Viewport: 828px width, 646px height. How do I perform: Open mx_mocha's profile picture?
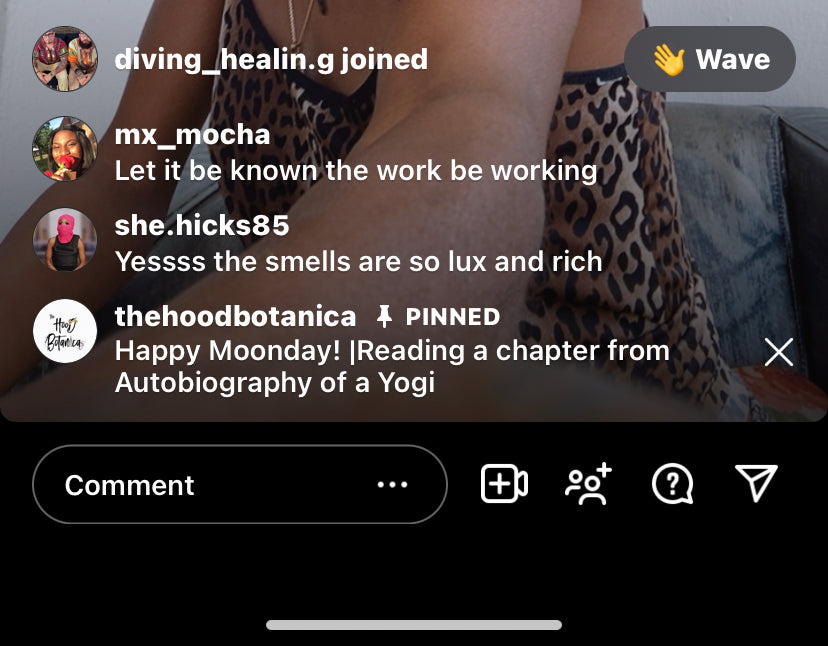tap(65, 149)
